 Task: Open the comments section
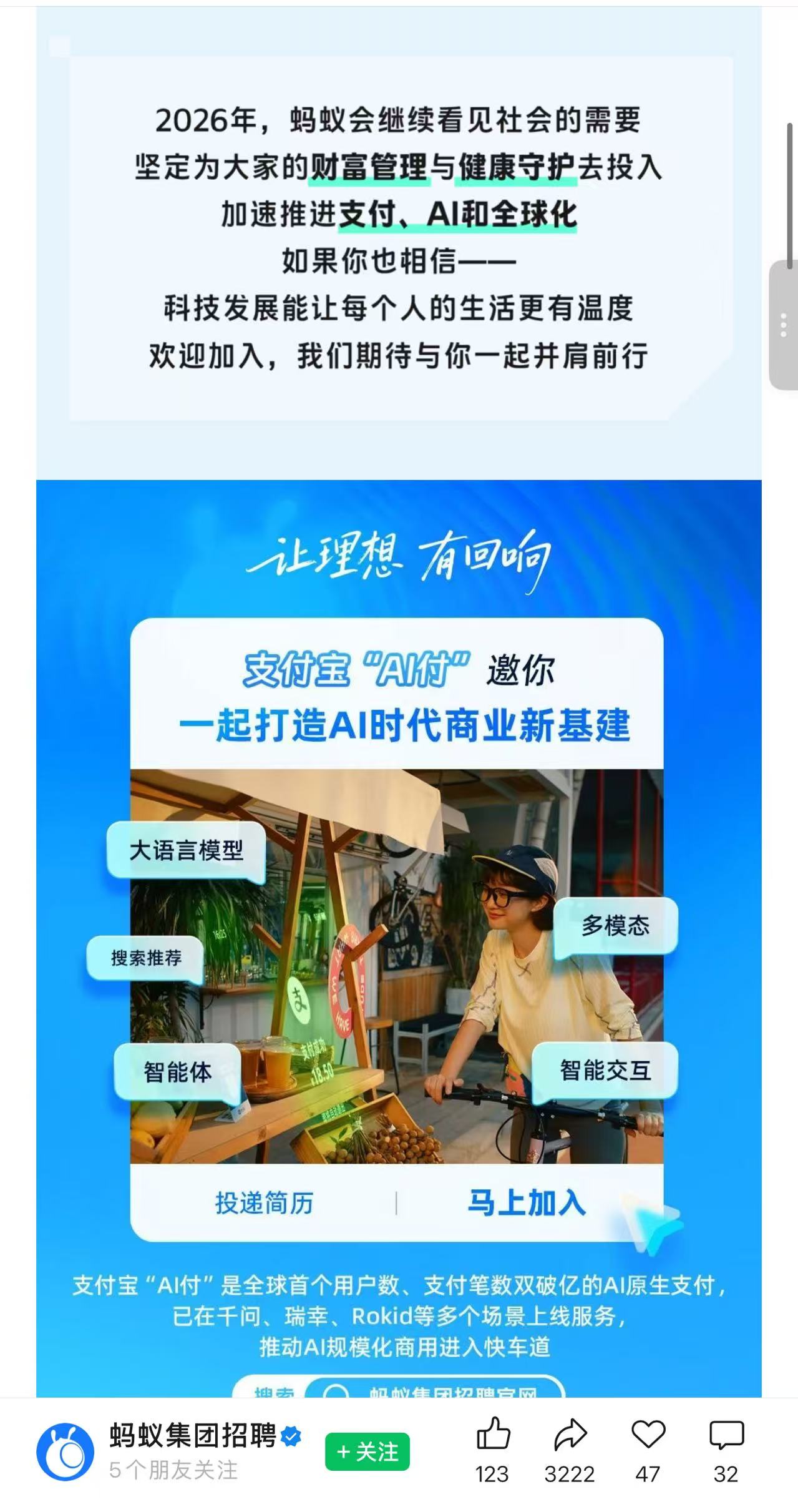pyautogui.click(x=726, y=1434)
